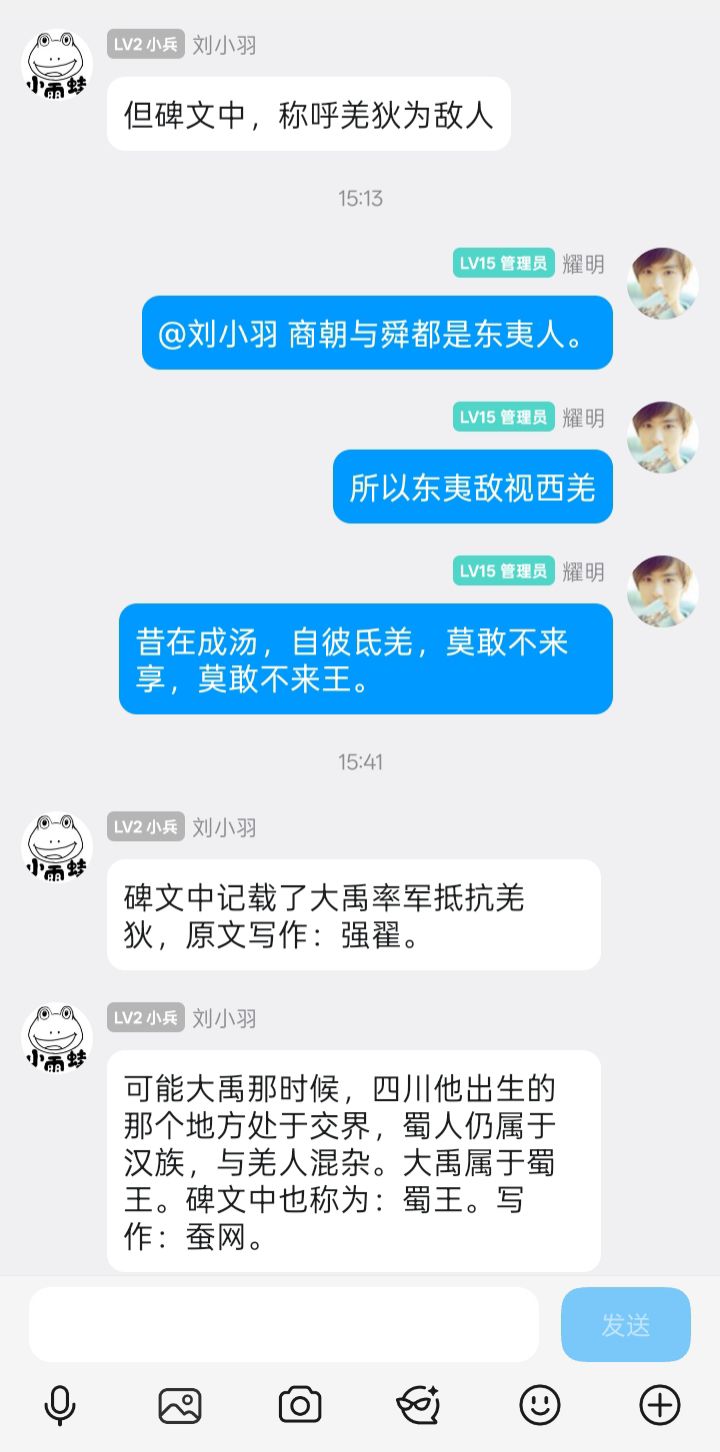Tap the message input field
720x1452 pixels.
pyautogui.click(x=283, y=1324)
